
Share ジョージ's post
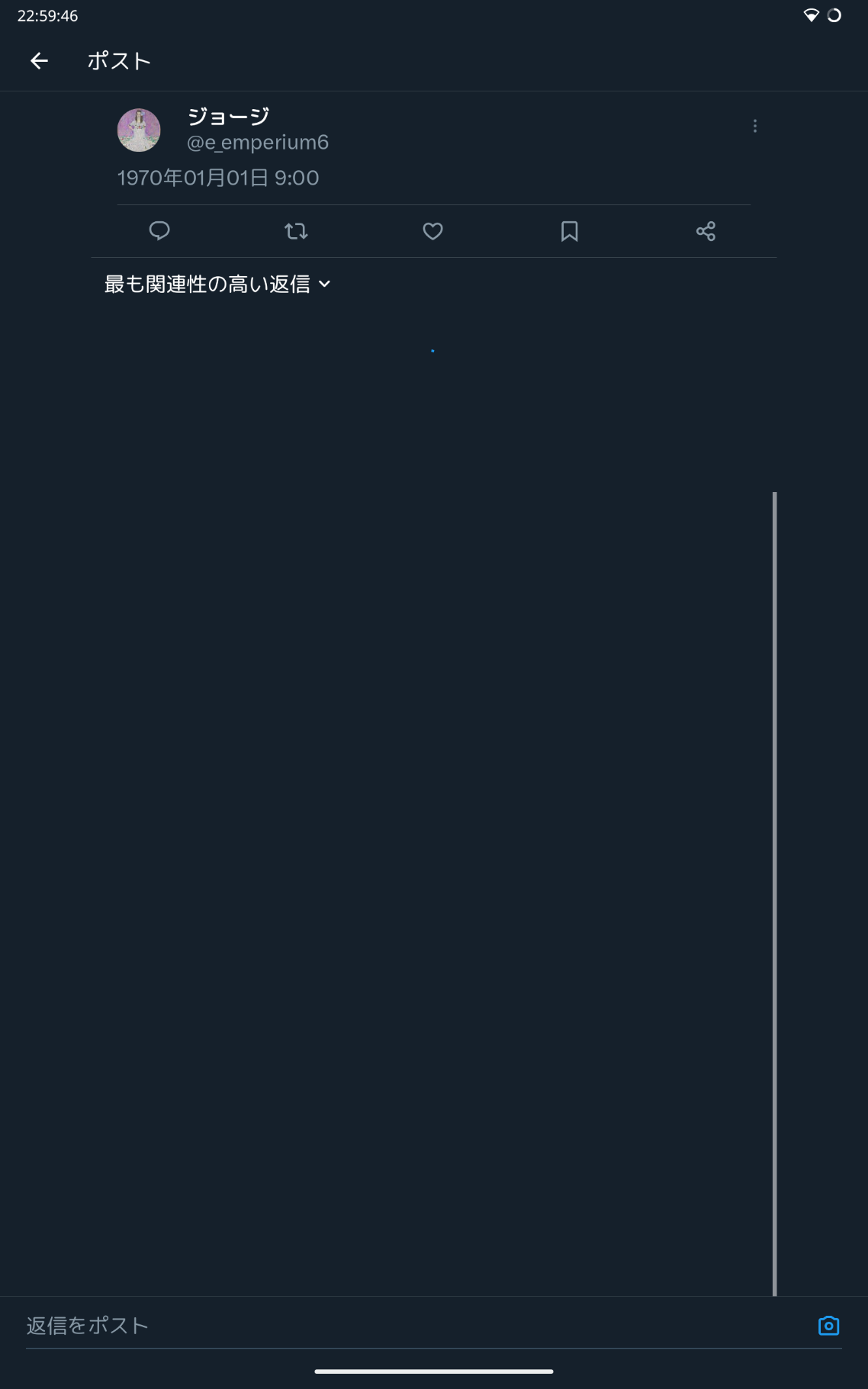(706, 231)
